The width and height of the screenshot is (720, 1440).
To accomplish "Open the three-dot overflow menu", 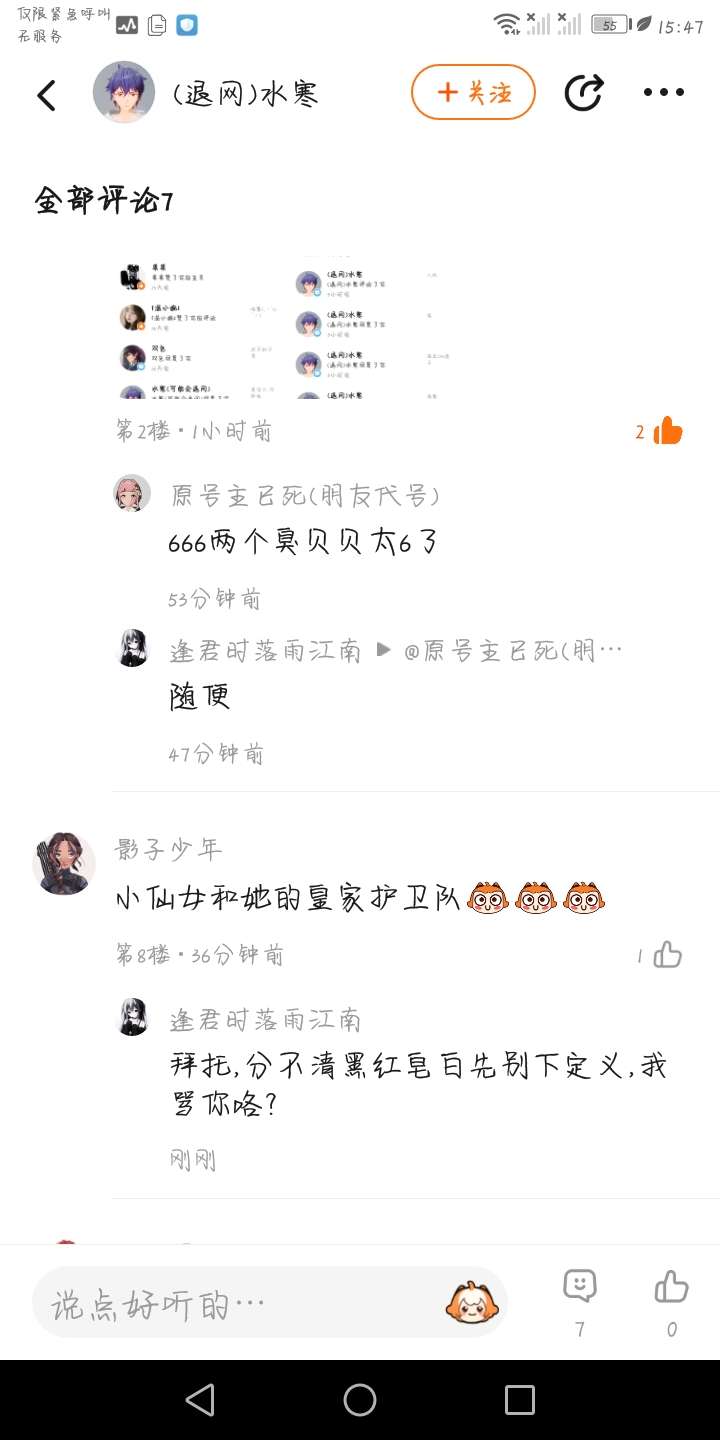I will 663,93.
